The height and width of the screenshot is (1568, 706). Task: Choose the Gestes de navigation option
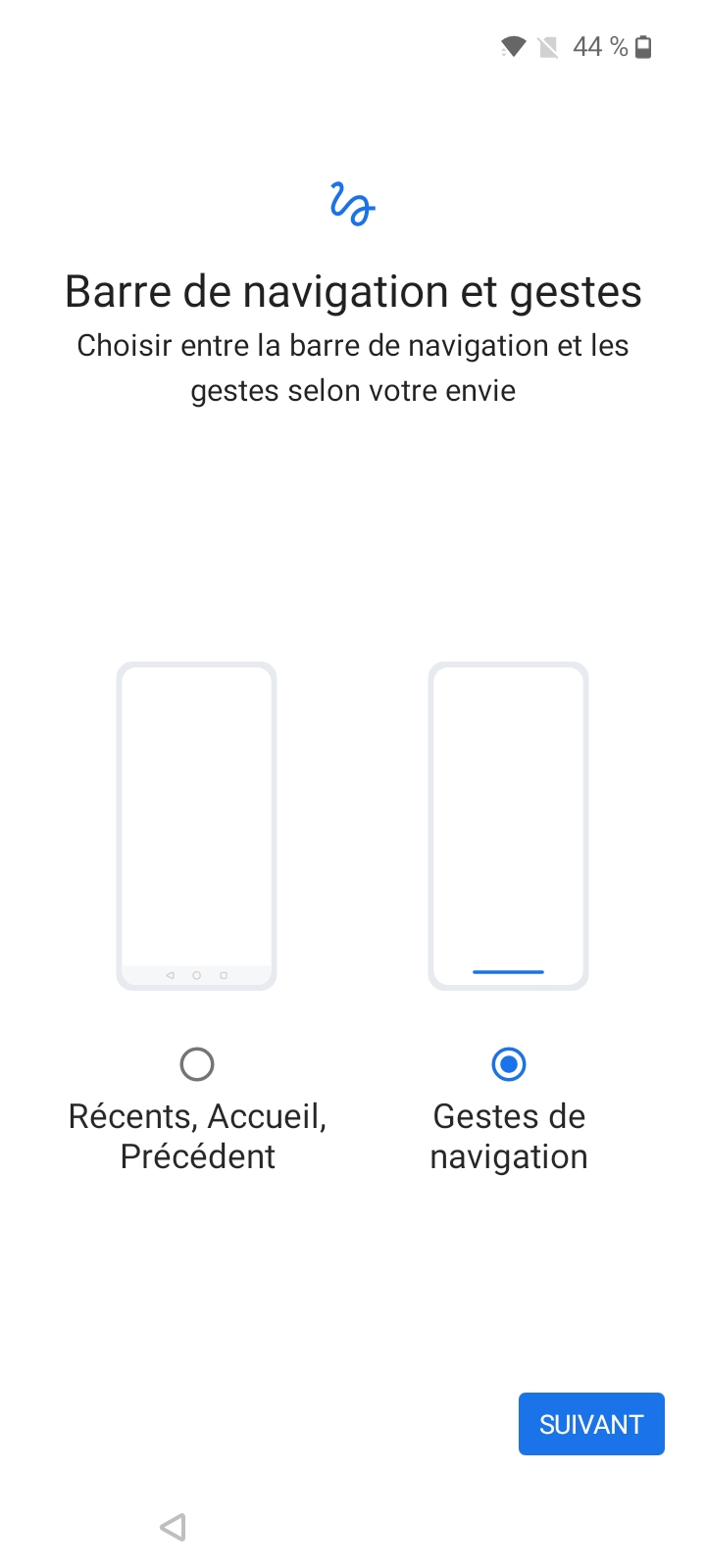509,1064
